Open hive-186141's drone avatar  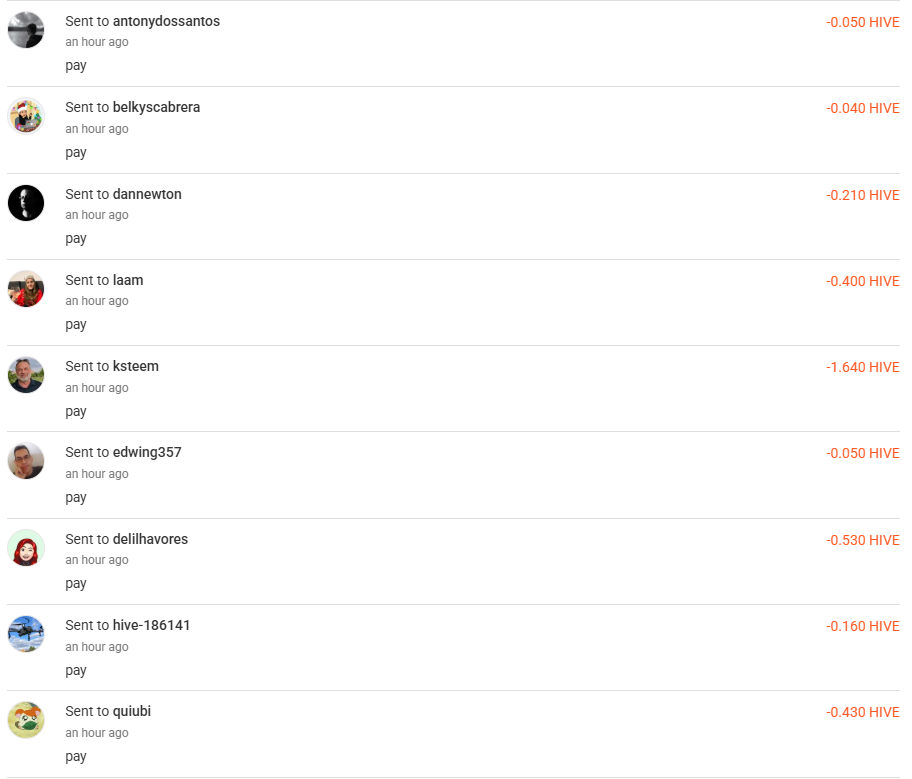click(26, 634)
